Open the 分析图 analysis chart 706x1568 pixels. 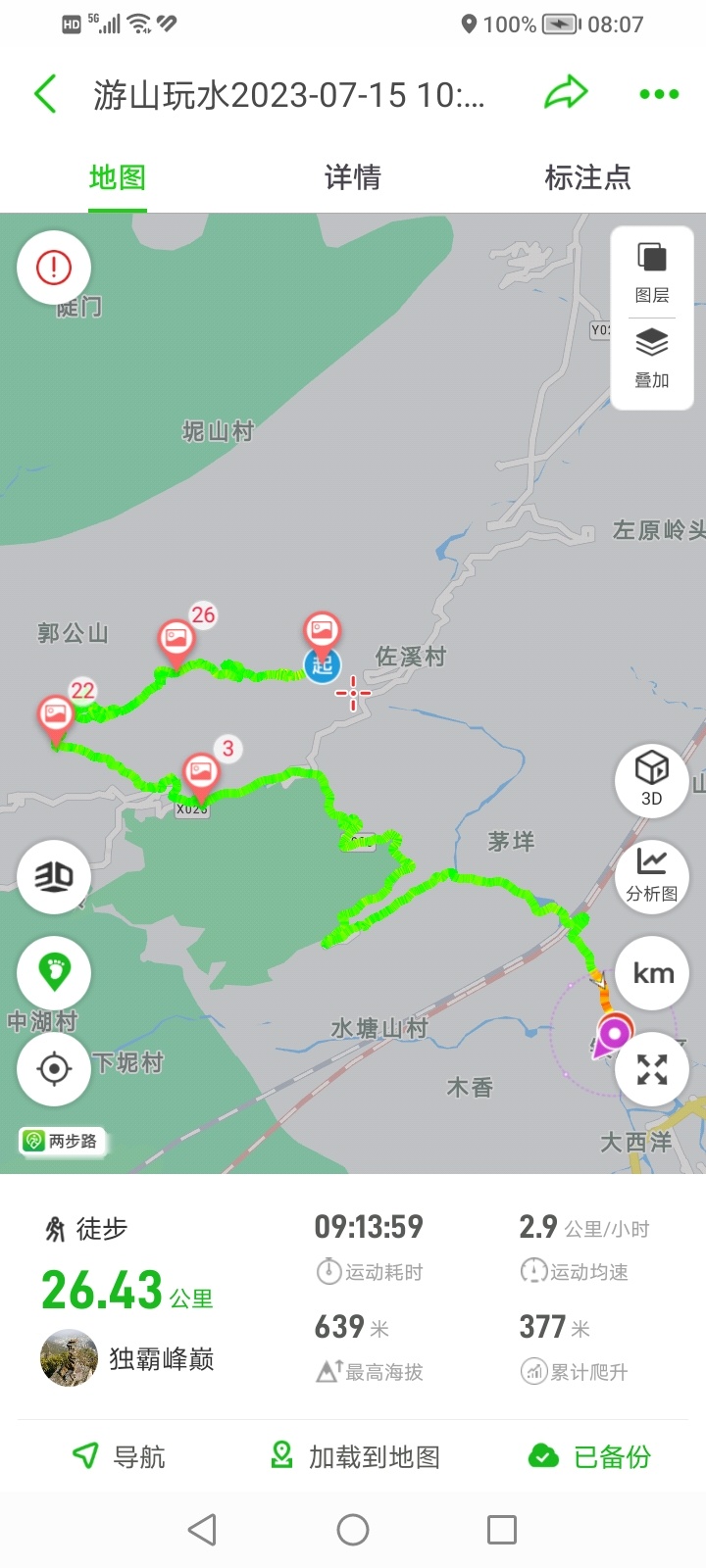tap(652, 874)
